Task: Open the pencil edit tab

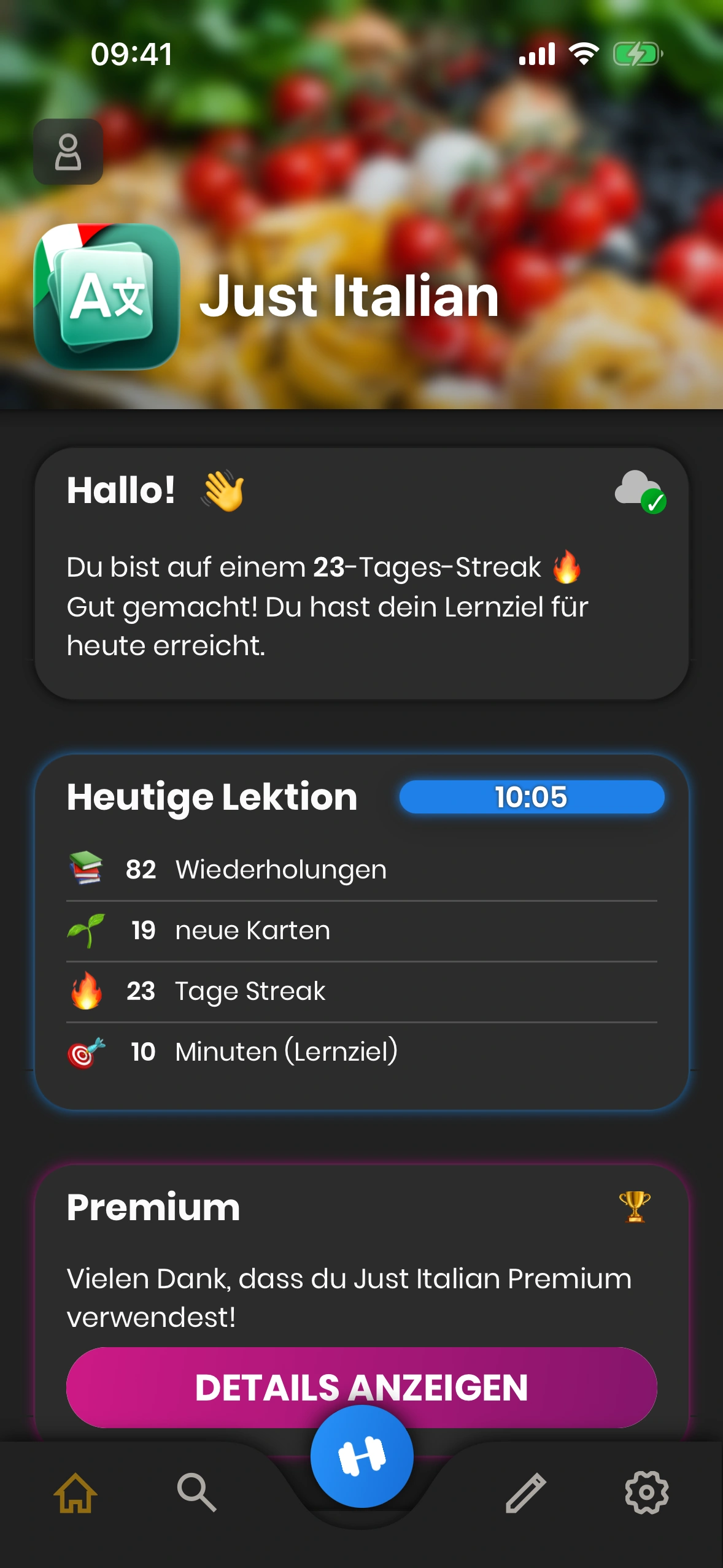Action: (526, 1493)
